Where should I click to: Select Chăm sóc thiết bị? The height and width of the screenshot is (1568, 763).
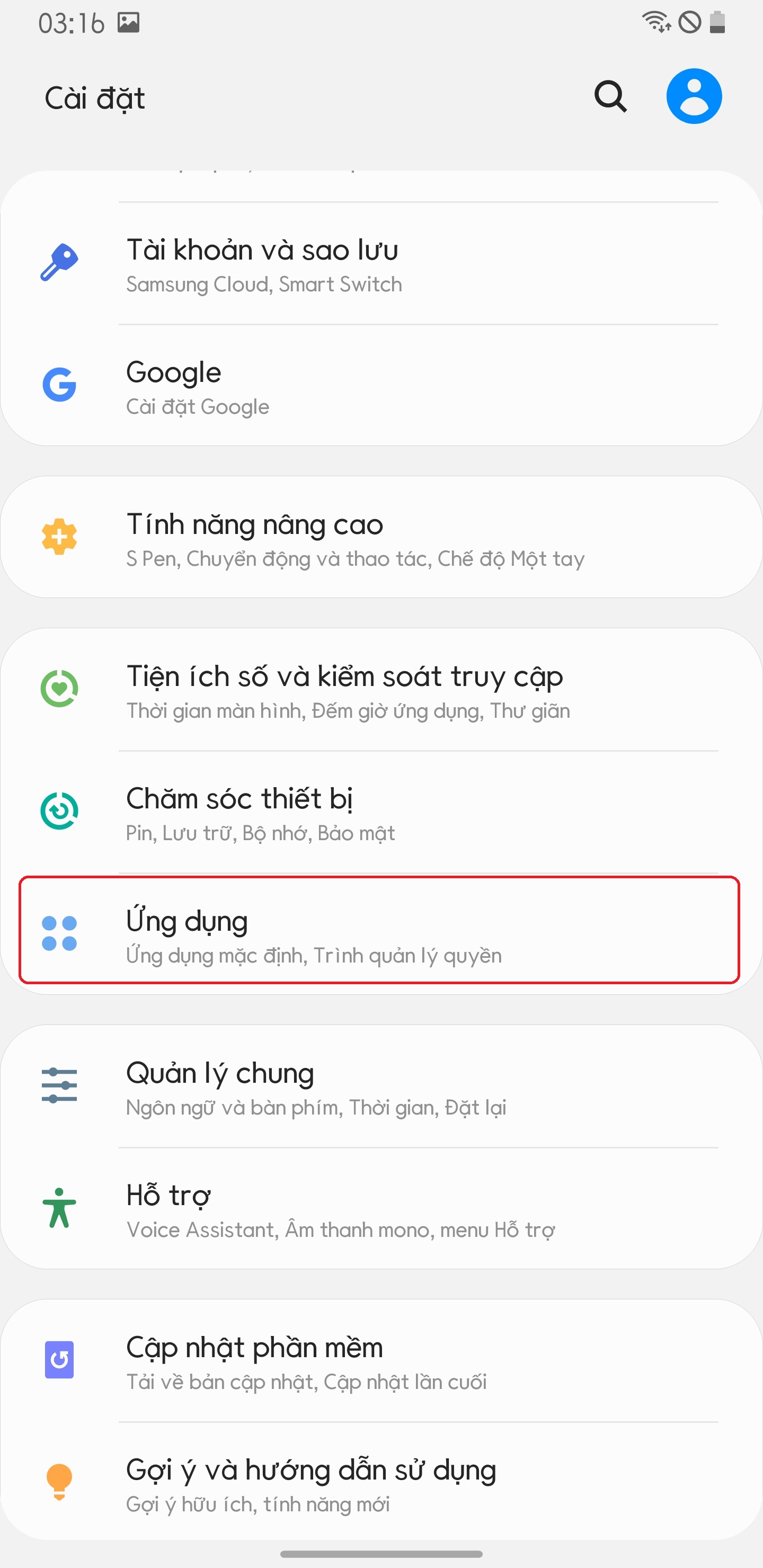point(381,812)
